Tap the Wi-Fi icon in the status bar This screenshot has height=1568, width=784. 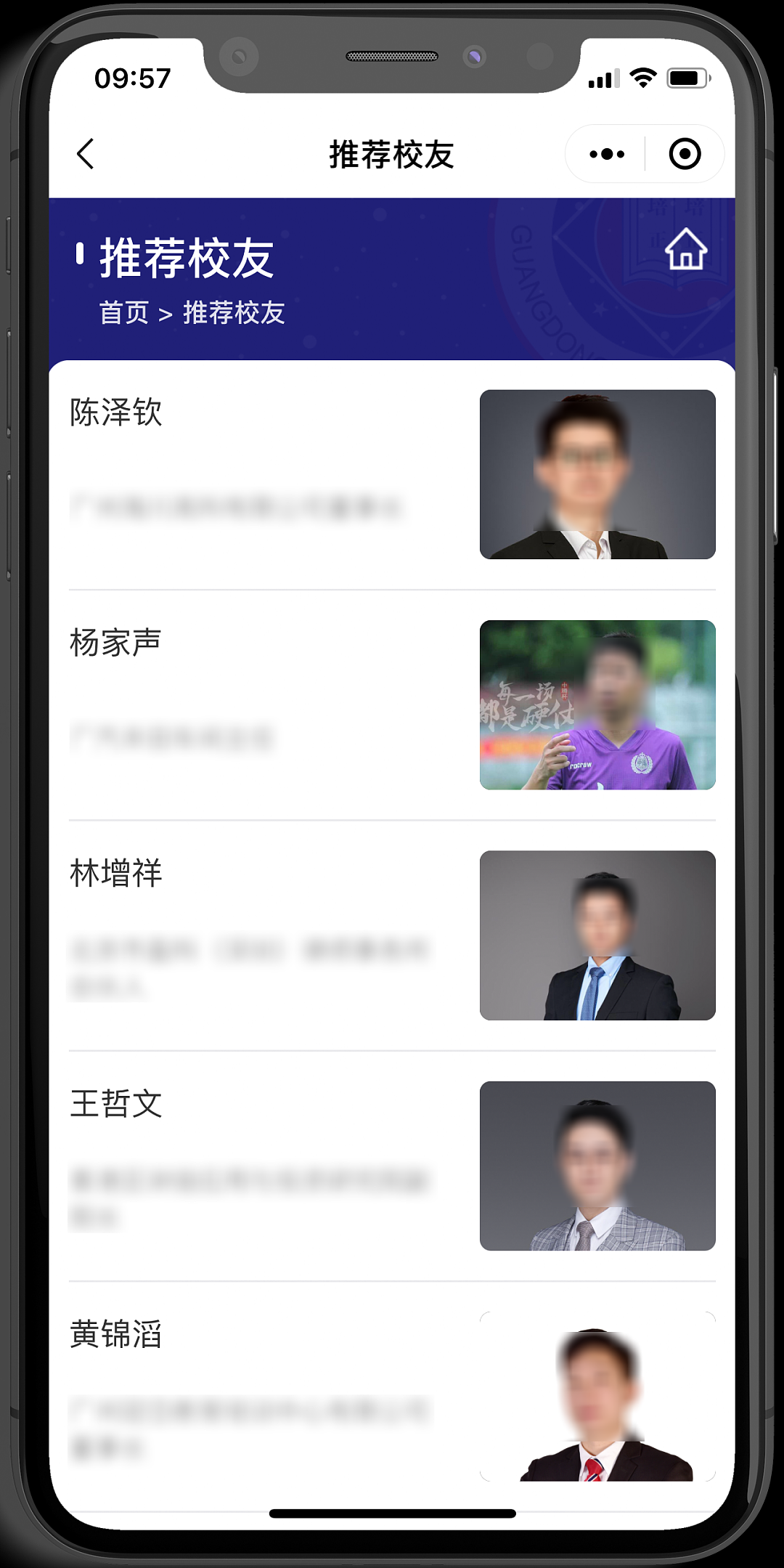pyautogui.click(x=642, y=76)
